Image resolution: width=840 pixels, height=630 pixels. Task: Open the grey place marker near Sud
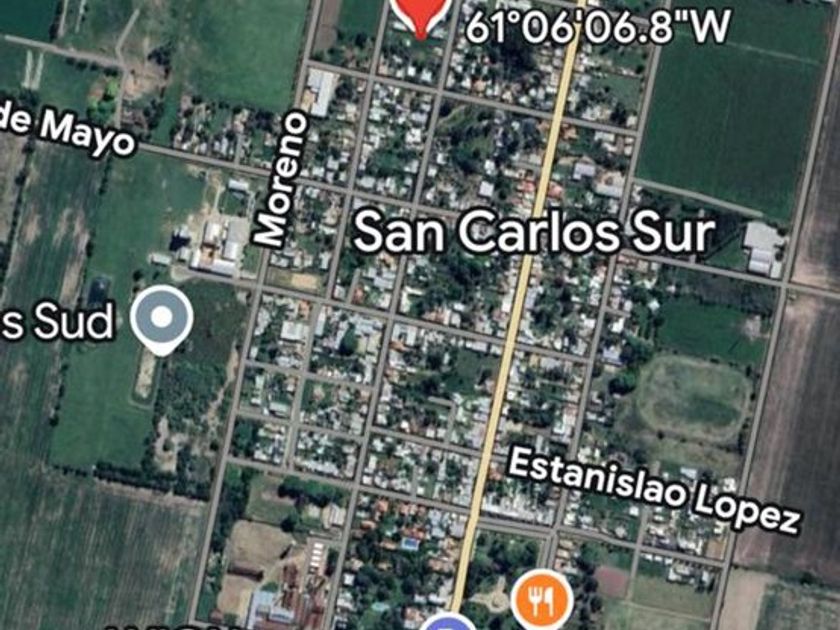tap(161, 317)
